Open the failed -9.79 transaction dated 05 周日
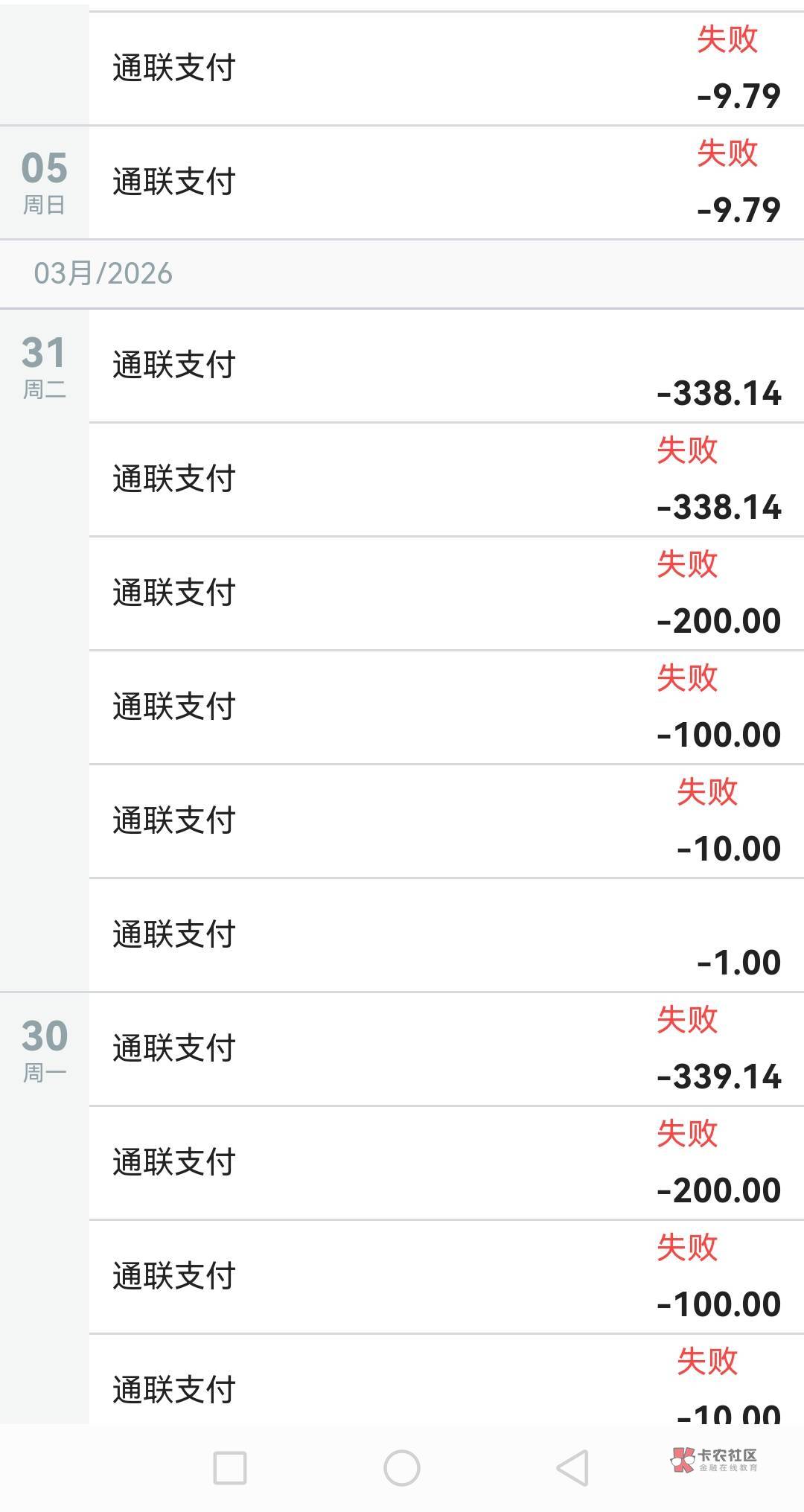Screen dimensions: 804x1512 pyautogui.click(x=447, y=182)
